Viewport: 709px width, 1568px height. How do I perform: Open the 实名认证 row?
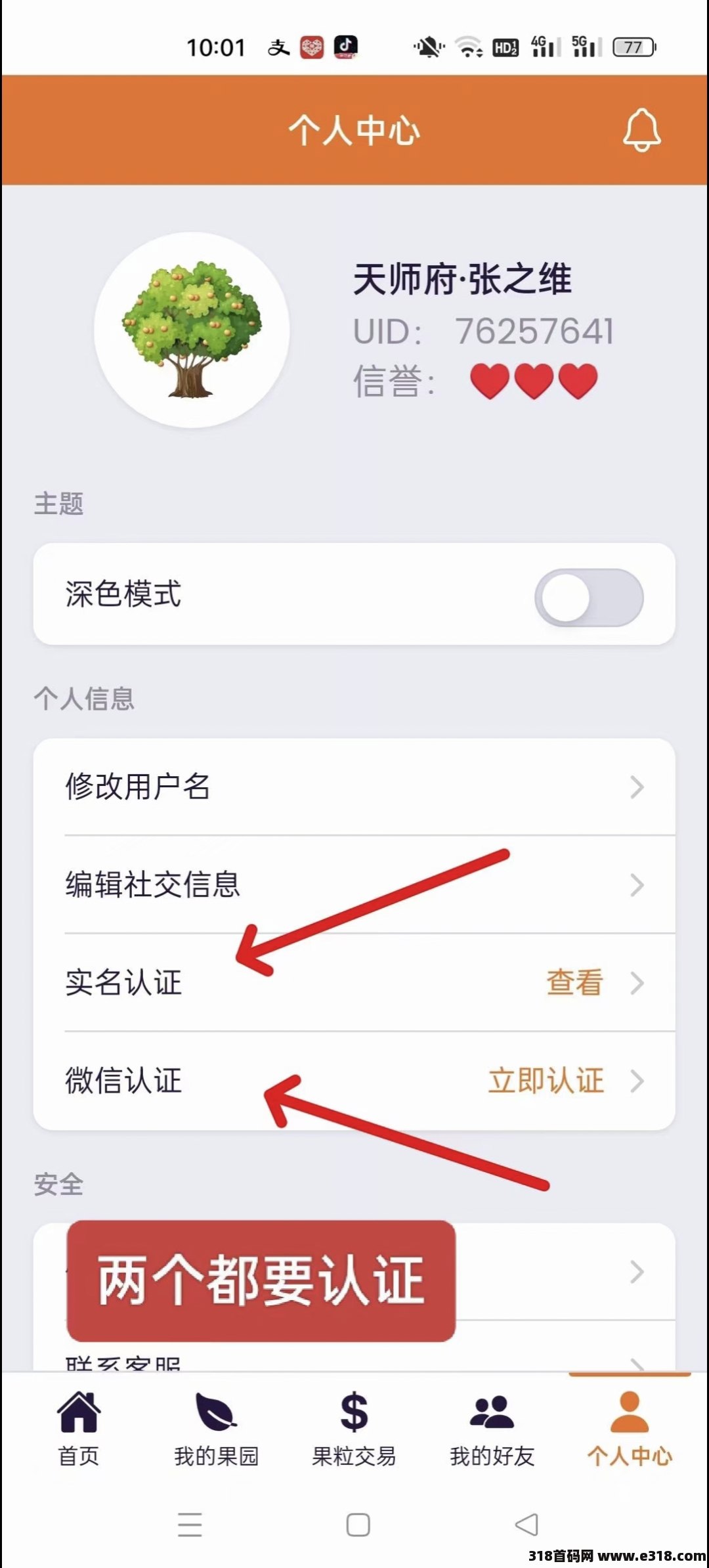pyautogui.click(x=354, y=982)
